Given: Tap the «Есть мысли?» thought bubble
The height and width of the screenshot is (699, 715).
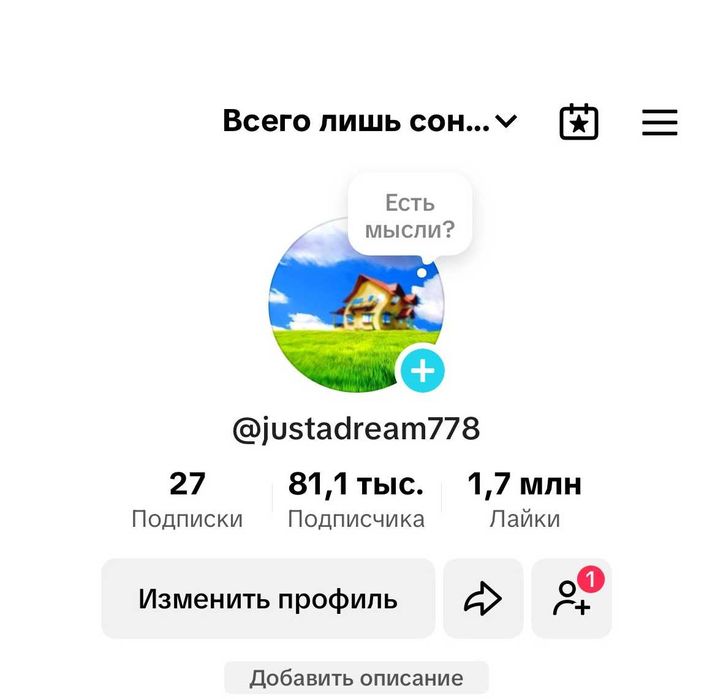Looking at the screenshot, I should (x=409, y=216).
